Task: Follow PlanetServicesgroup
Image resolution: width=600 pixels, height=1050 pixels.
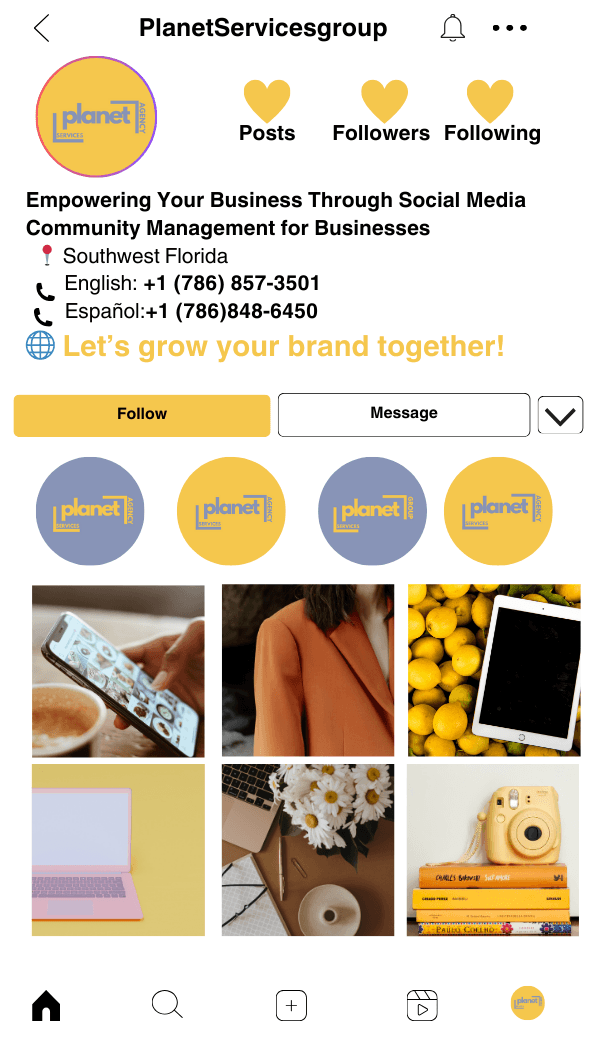Action: [142, 415]
